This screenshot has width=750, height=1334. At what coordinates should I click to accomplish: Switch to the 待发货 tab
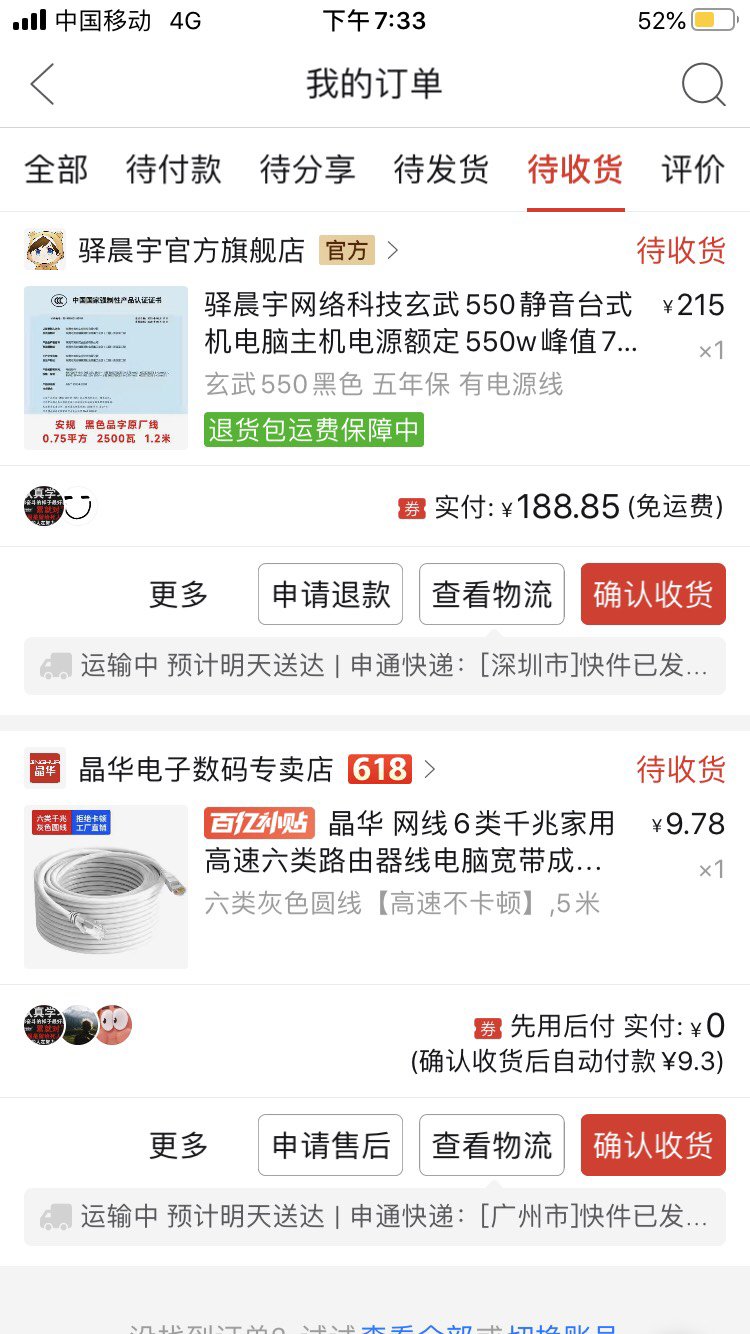tap(441, 170)
